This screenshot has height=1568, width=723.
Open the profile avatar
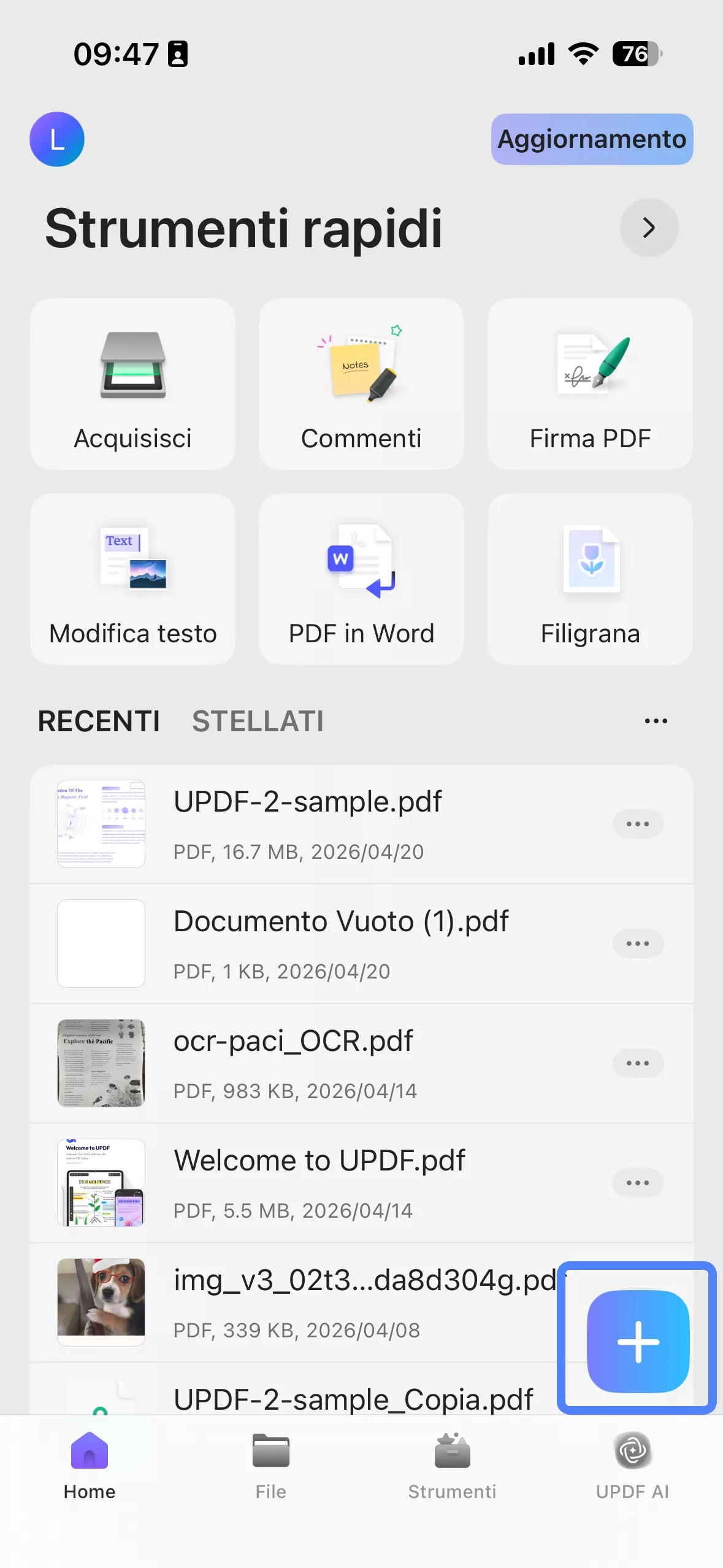point(57,139)
